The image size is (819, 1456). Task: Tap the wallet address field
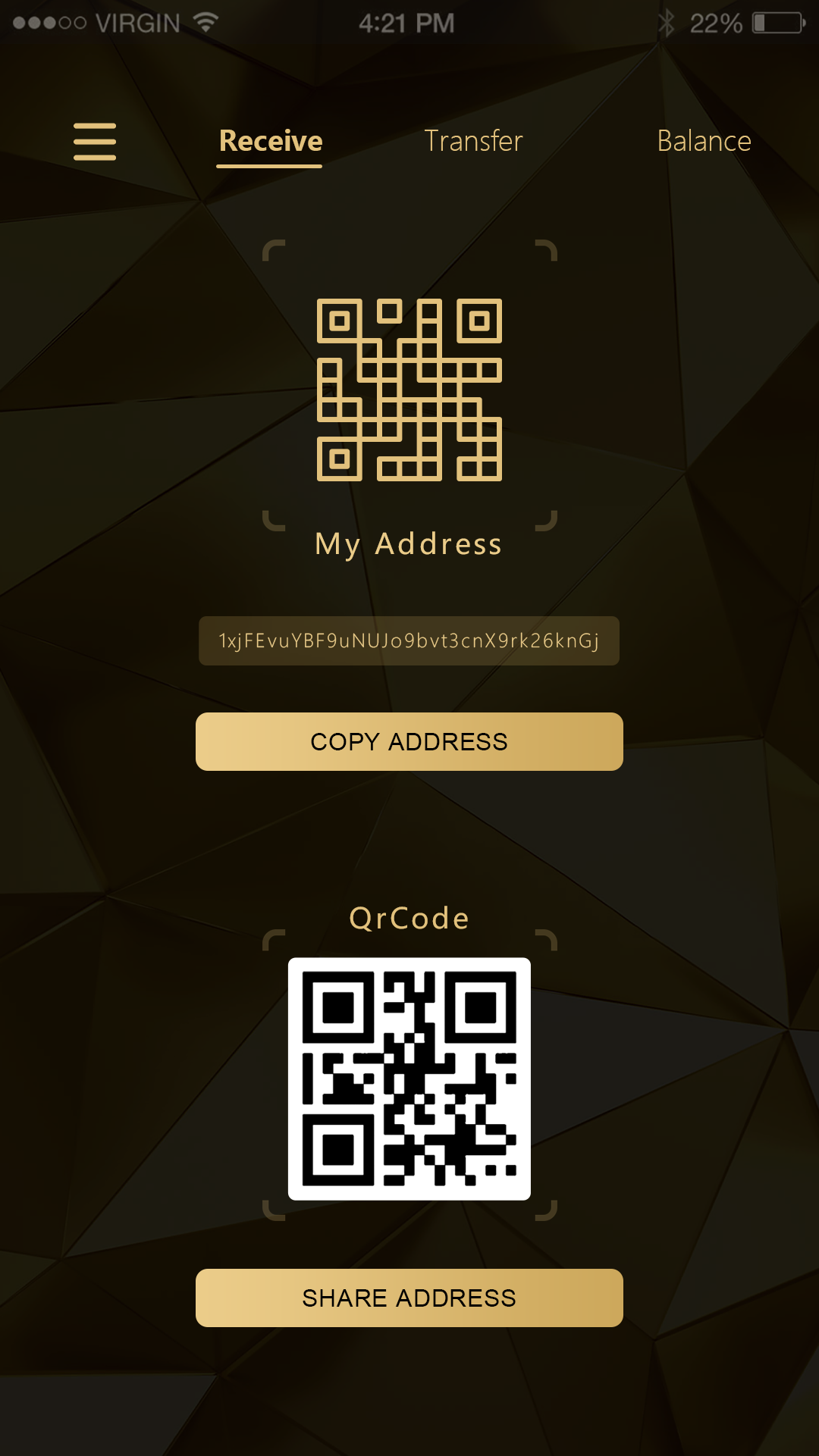click(409, 641)
